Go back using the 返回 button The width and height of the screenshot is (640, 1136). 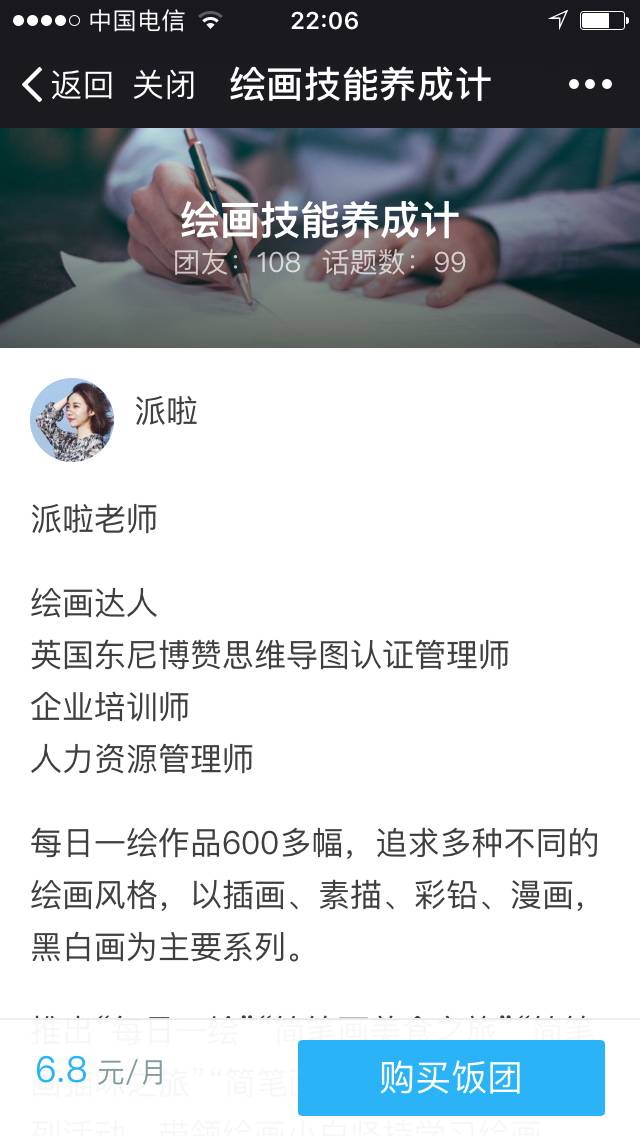(67, 85)
